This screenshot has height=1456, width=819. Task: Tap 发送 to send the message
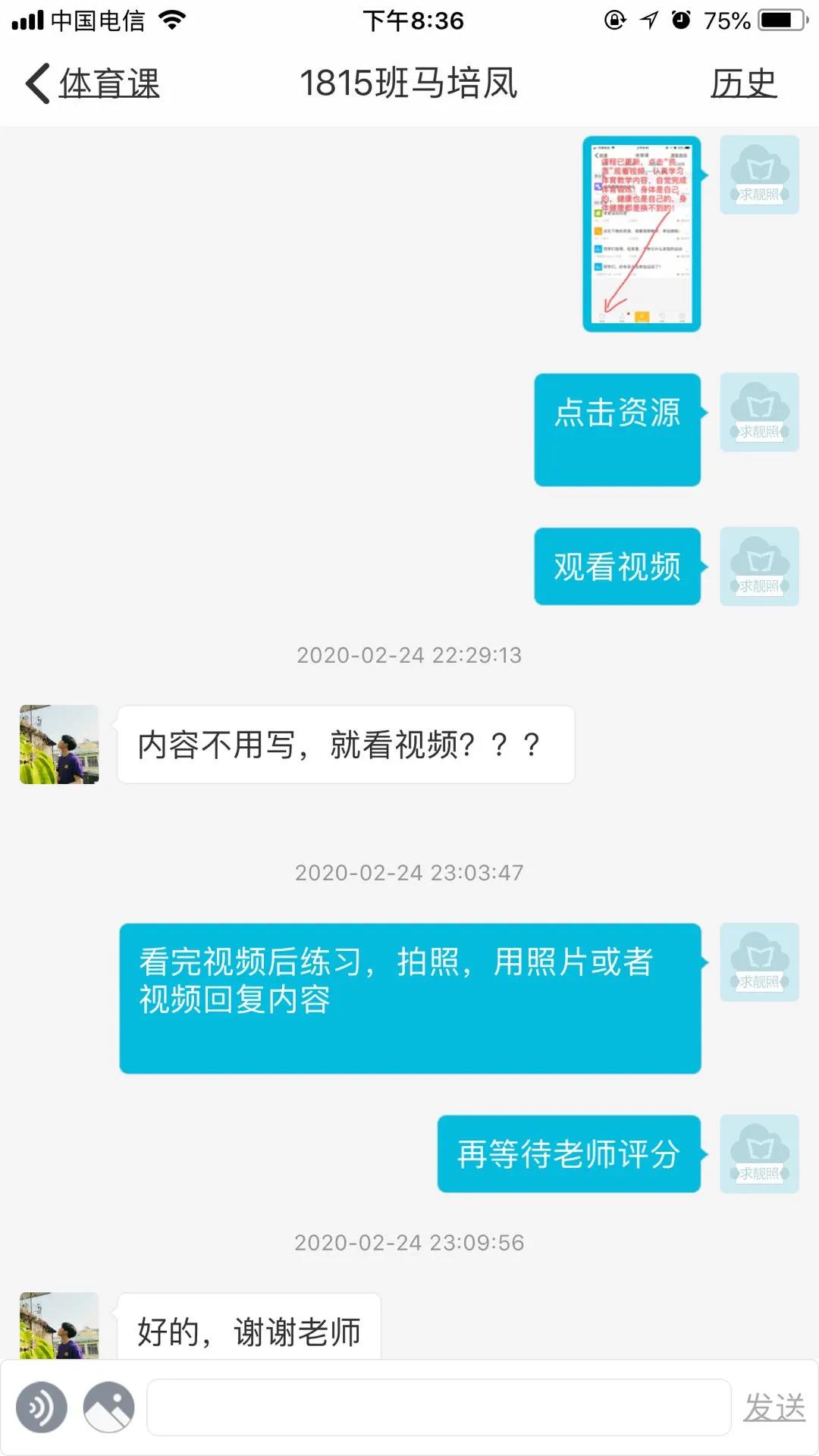773,1407
